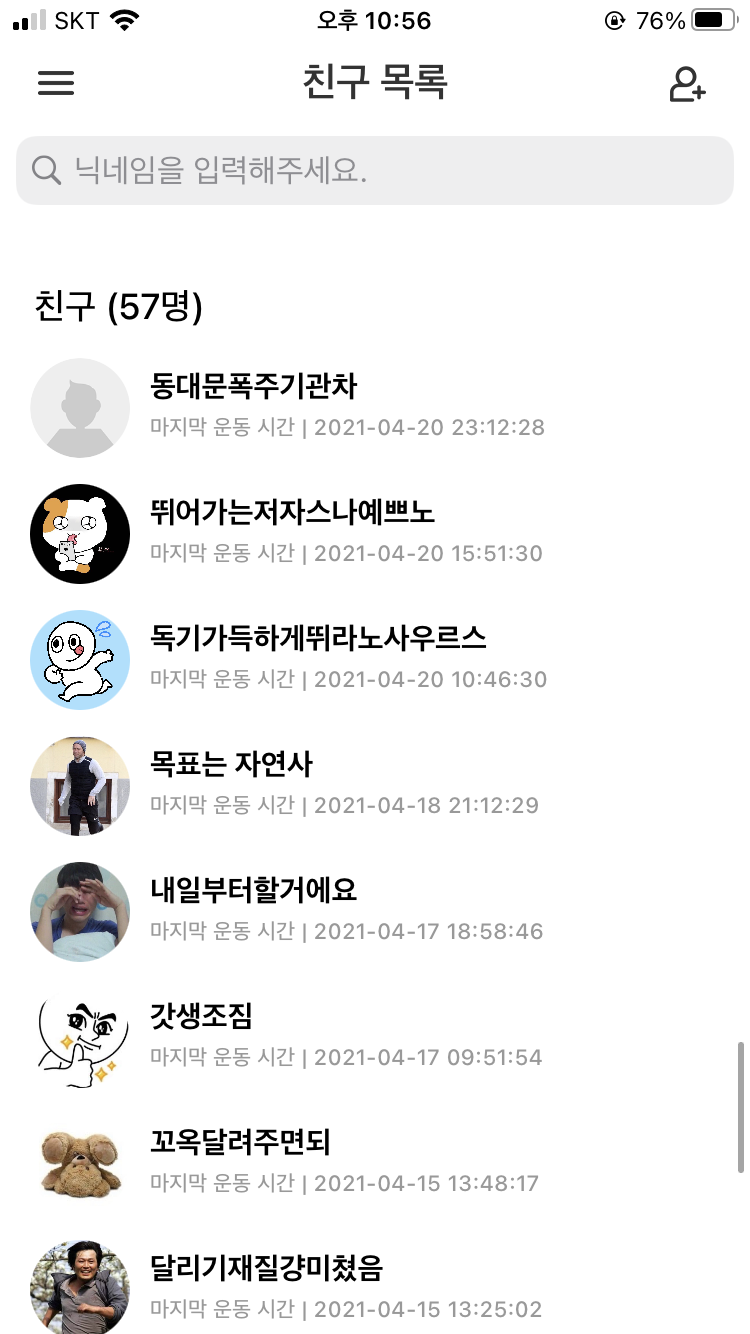Open the profile photo of 목표는 자연사
The height and width of the screenshot is (1334, 750).
pos(80,786)
